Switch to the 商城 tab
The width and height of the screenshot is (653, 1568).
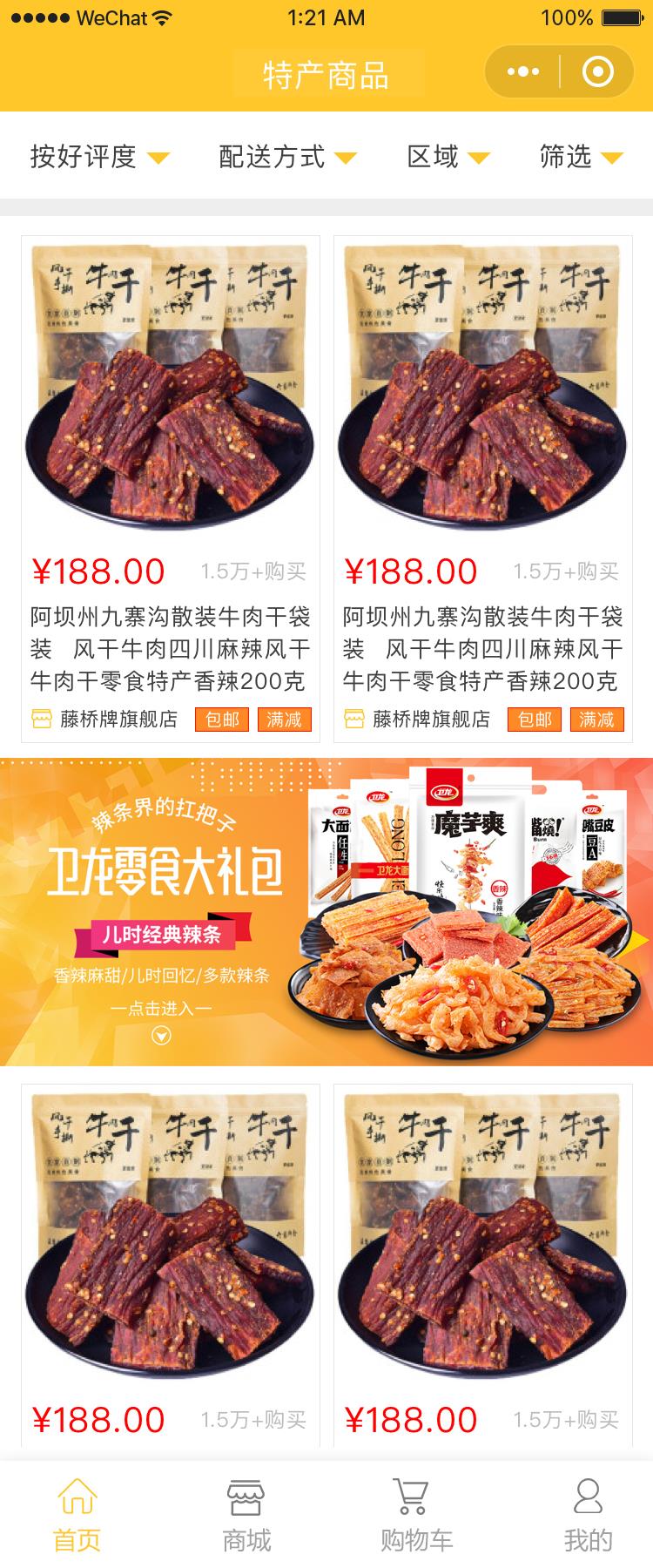(x=246, y=1516)
